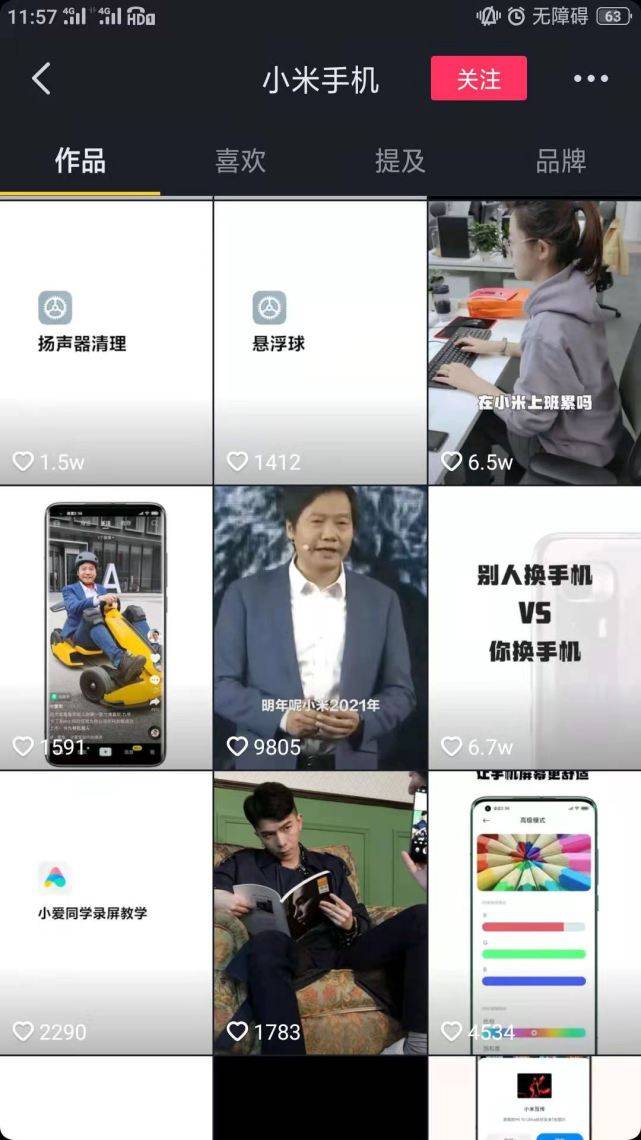
Task: Go back using the back arrow
Action: (x=41, y=79)
